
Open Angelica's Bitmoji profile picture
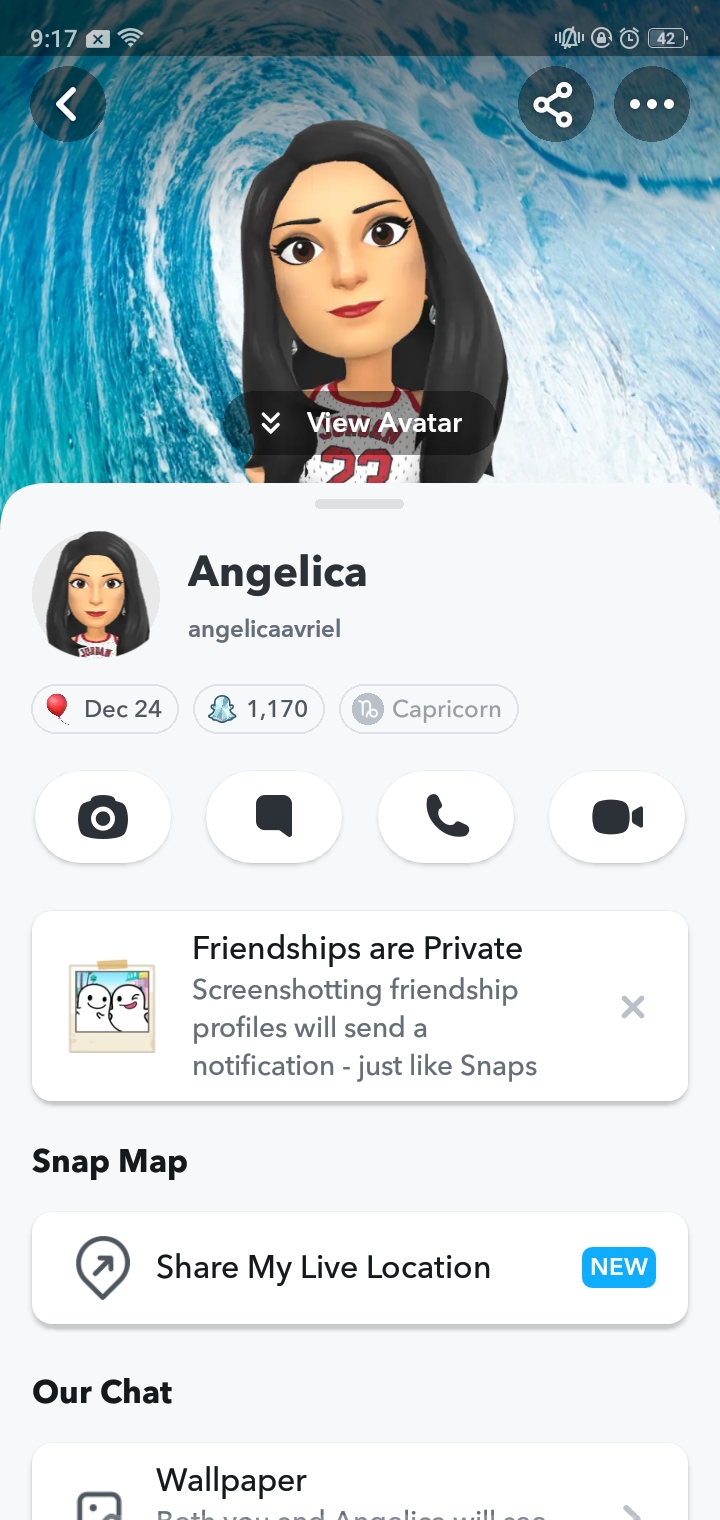(x=96, y=594)
